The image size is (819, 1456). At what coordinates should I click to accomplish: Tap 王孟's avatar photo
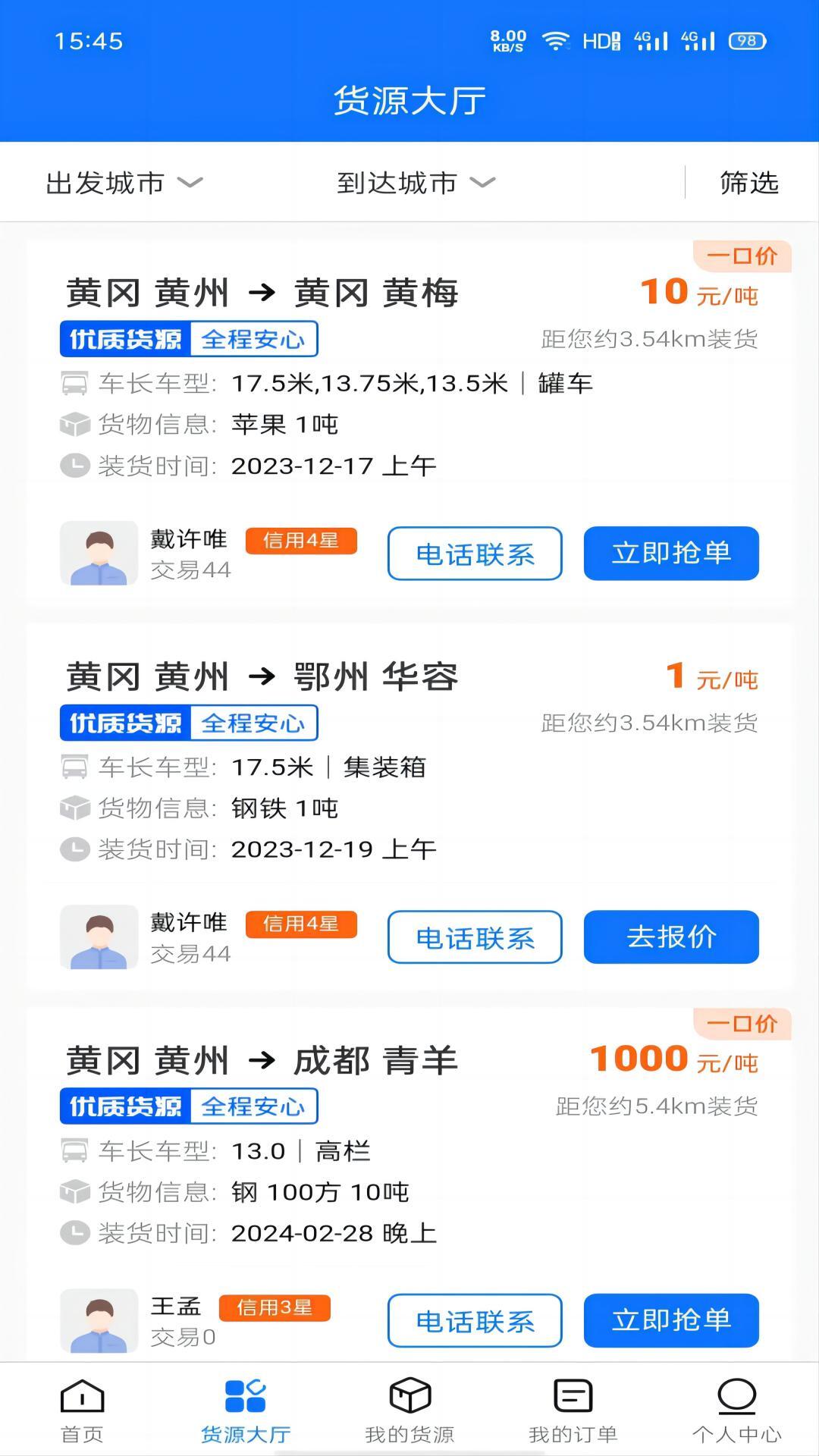99,1320
